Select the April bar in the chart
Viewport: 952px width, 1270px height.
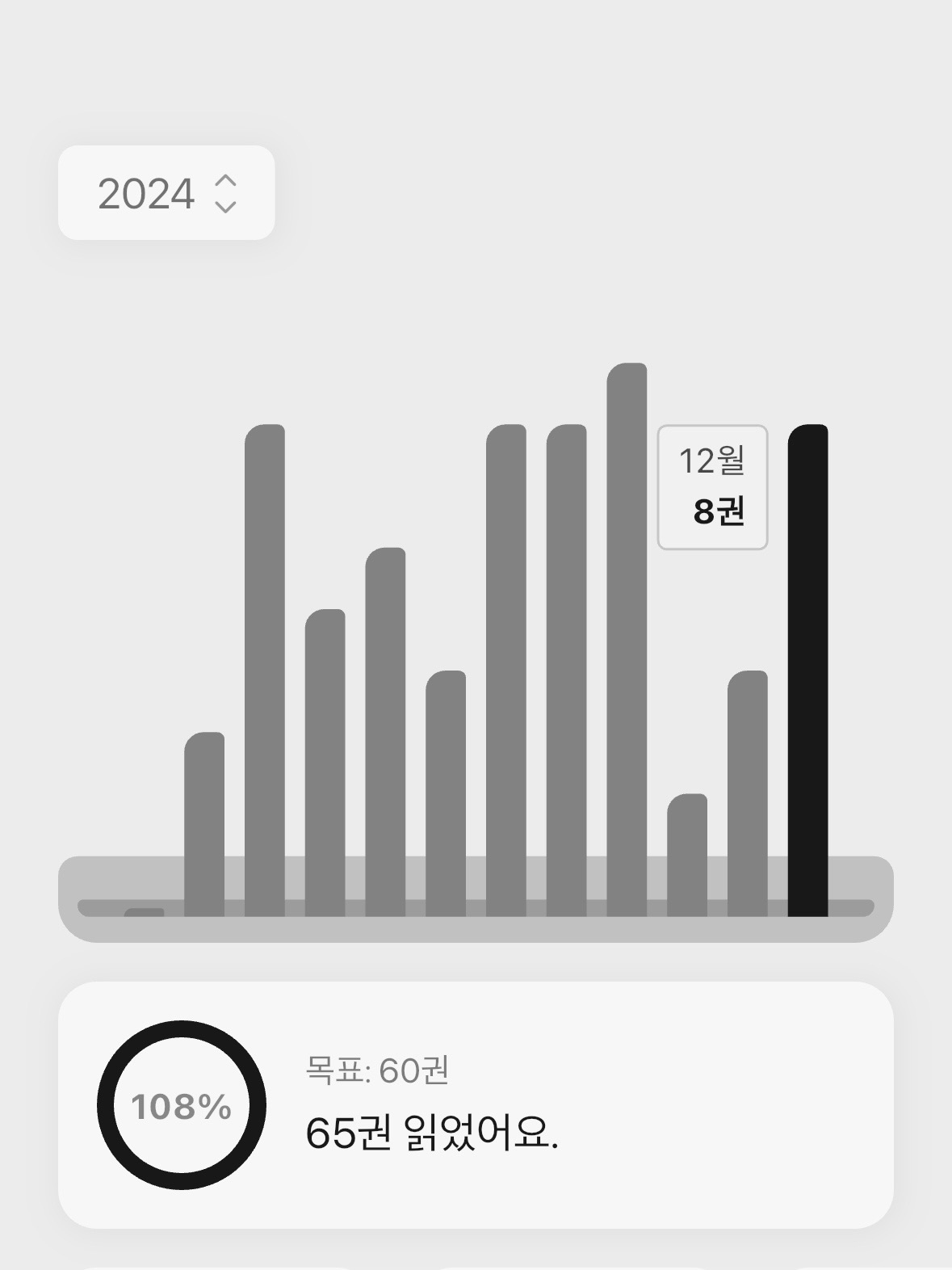click(325, 763)
